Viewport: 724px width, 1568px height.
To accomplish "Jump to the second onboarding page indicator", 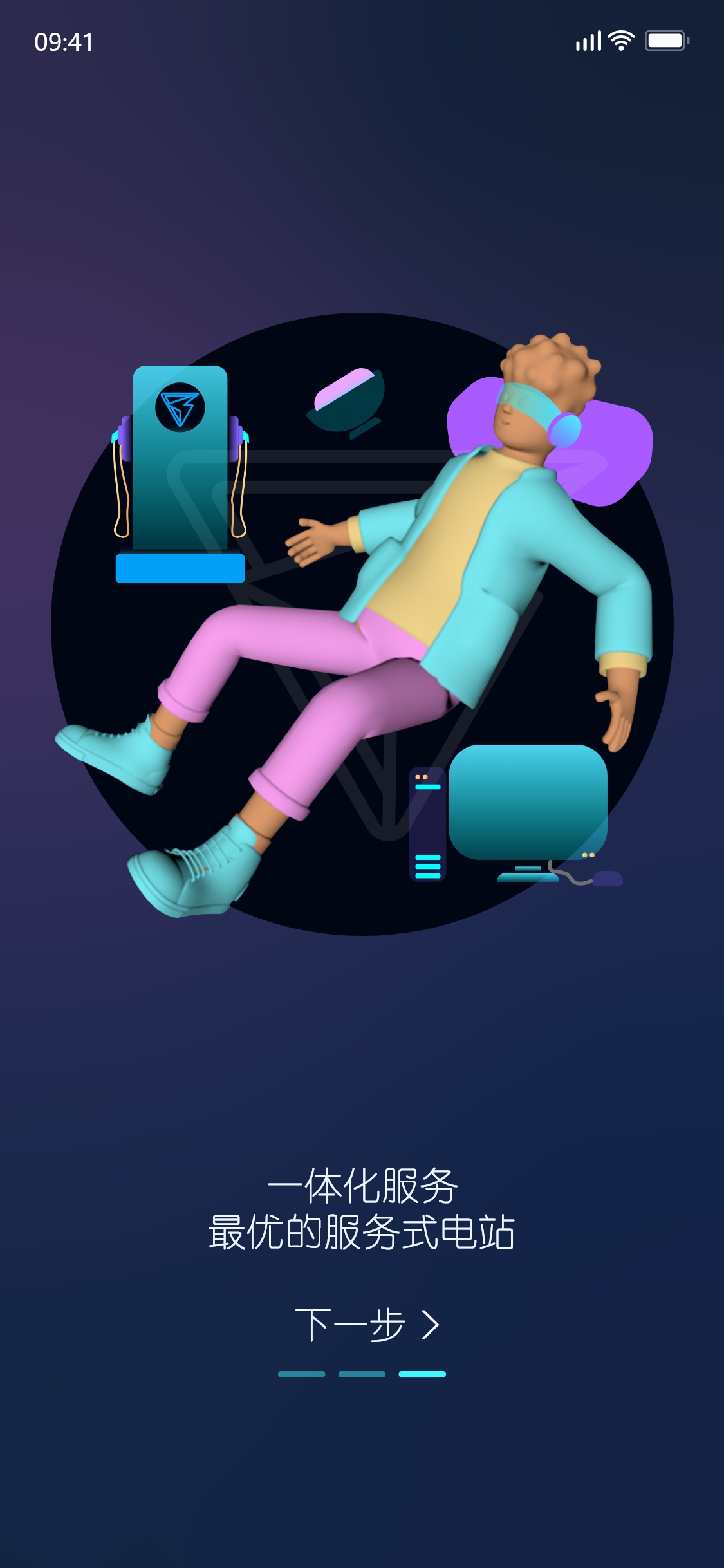I will [x=362, y=1374].
